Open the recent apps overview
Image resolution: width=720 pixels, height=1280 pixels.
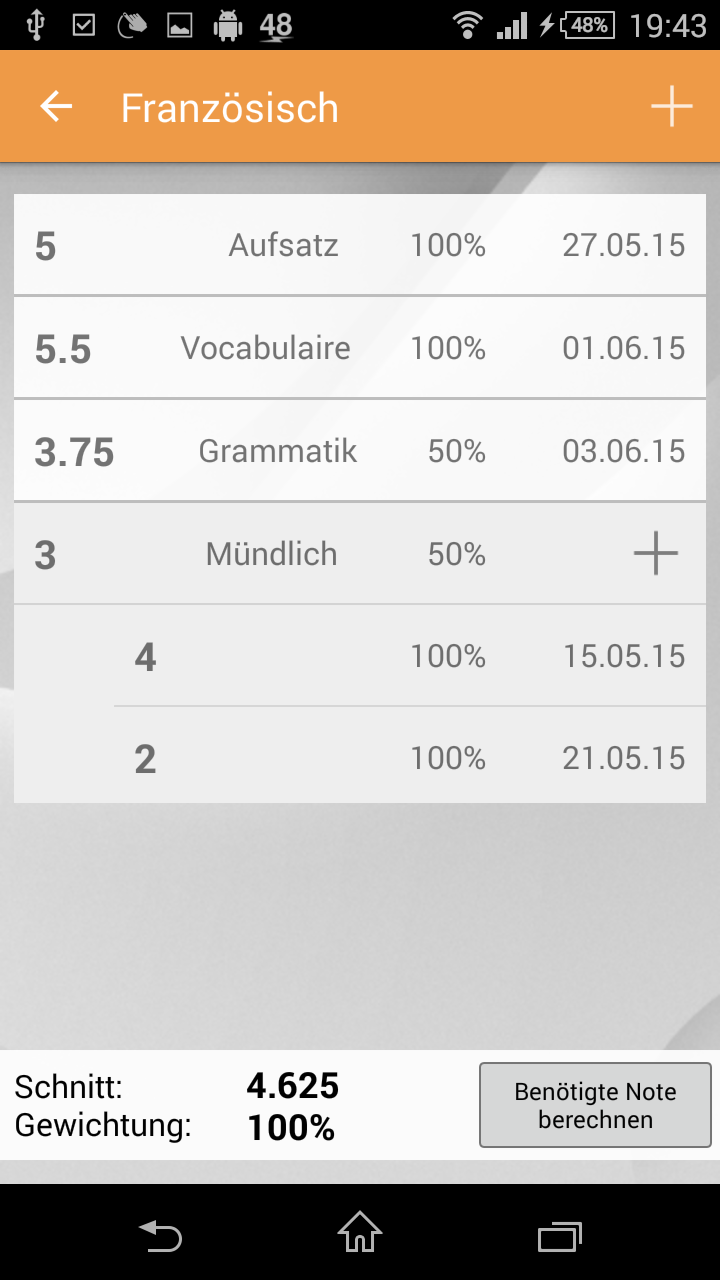pos(560,1236)
